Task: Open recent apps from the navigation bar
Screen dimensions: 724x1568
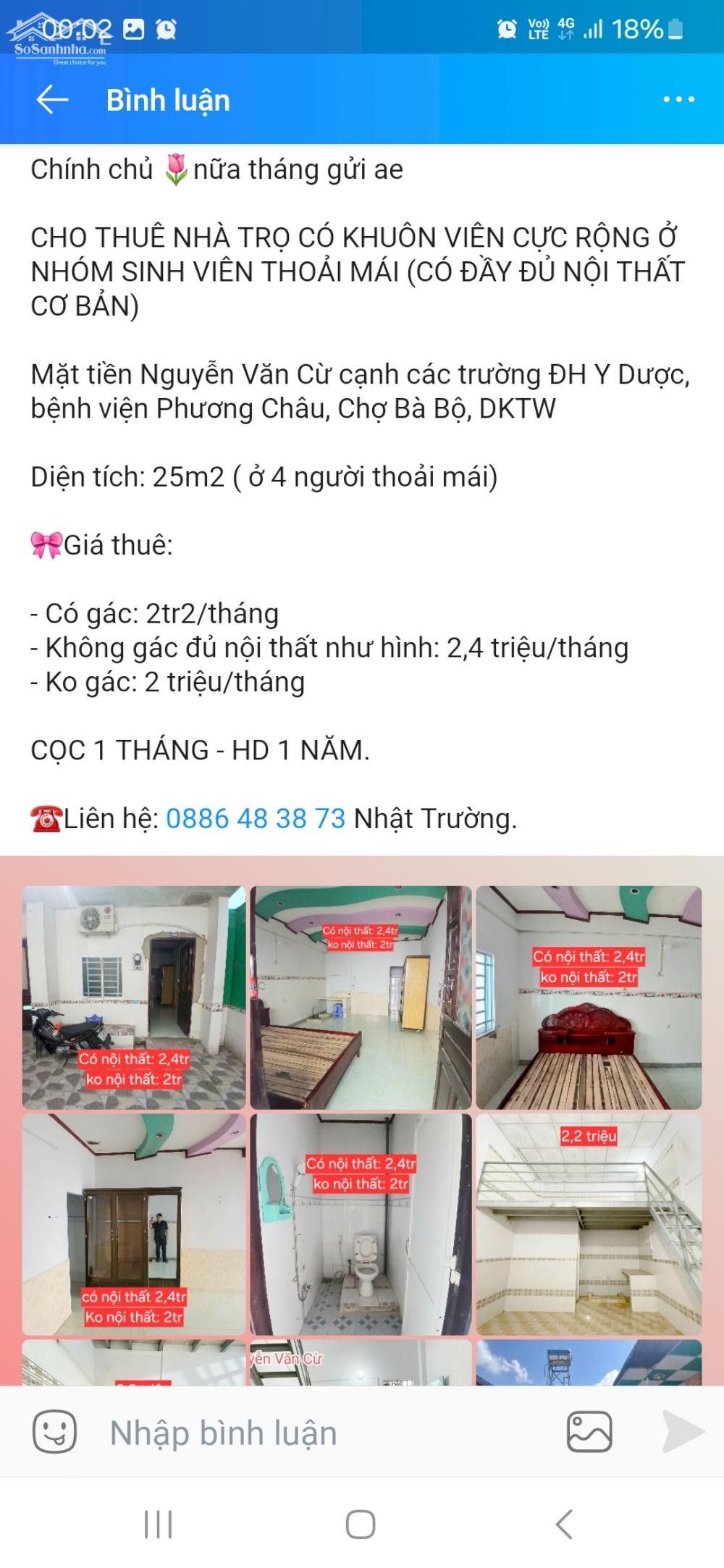Action: 159,1525
